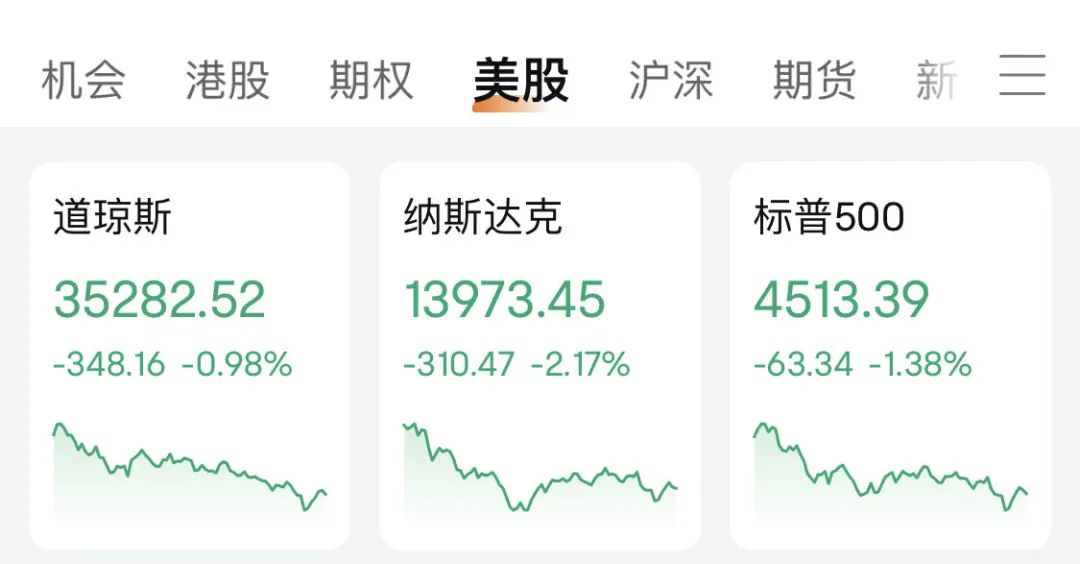View the 纳斯达克 index card
The width and height of the screenshot is (1080, 564).
coord(540,356)
